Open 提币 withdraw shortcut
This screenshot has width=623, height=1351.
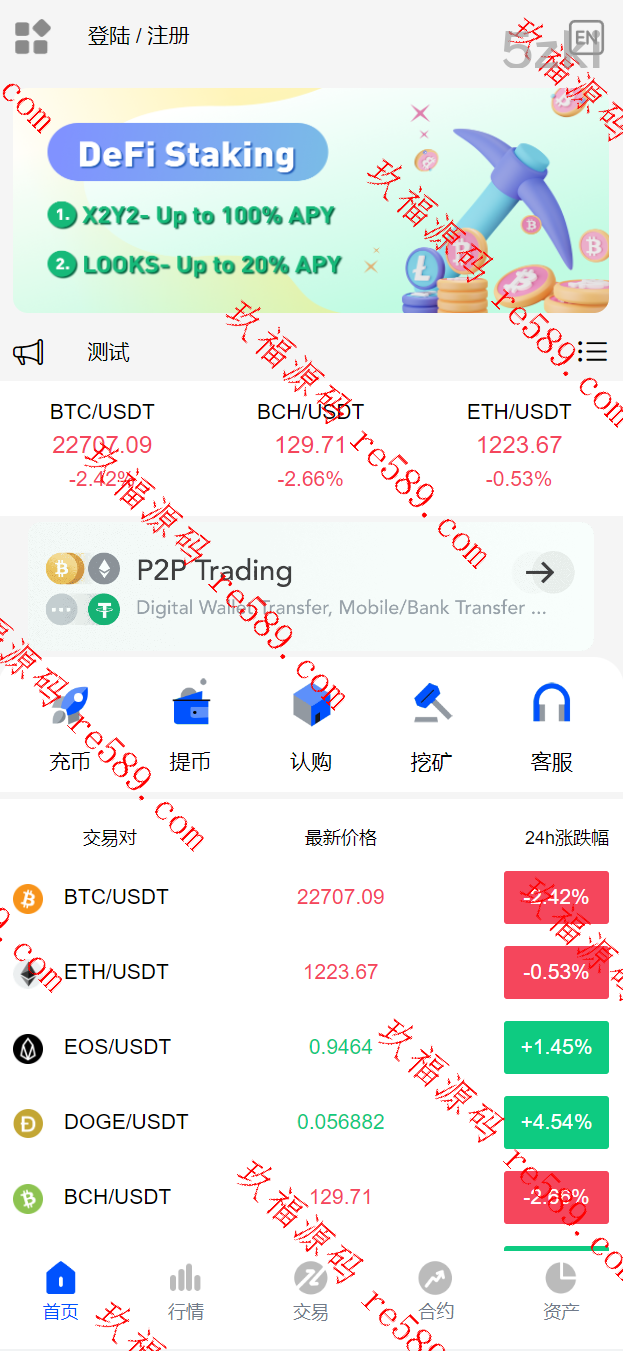coord(190,728)
